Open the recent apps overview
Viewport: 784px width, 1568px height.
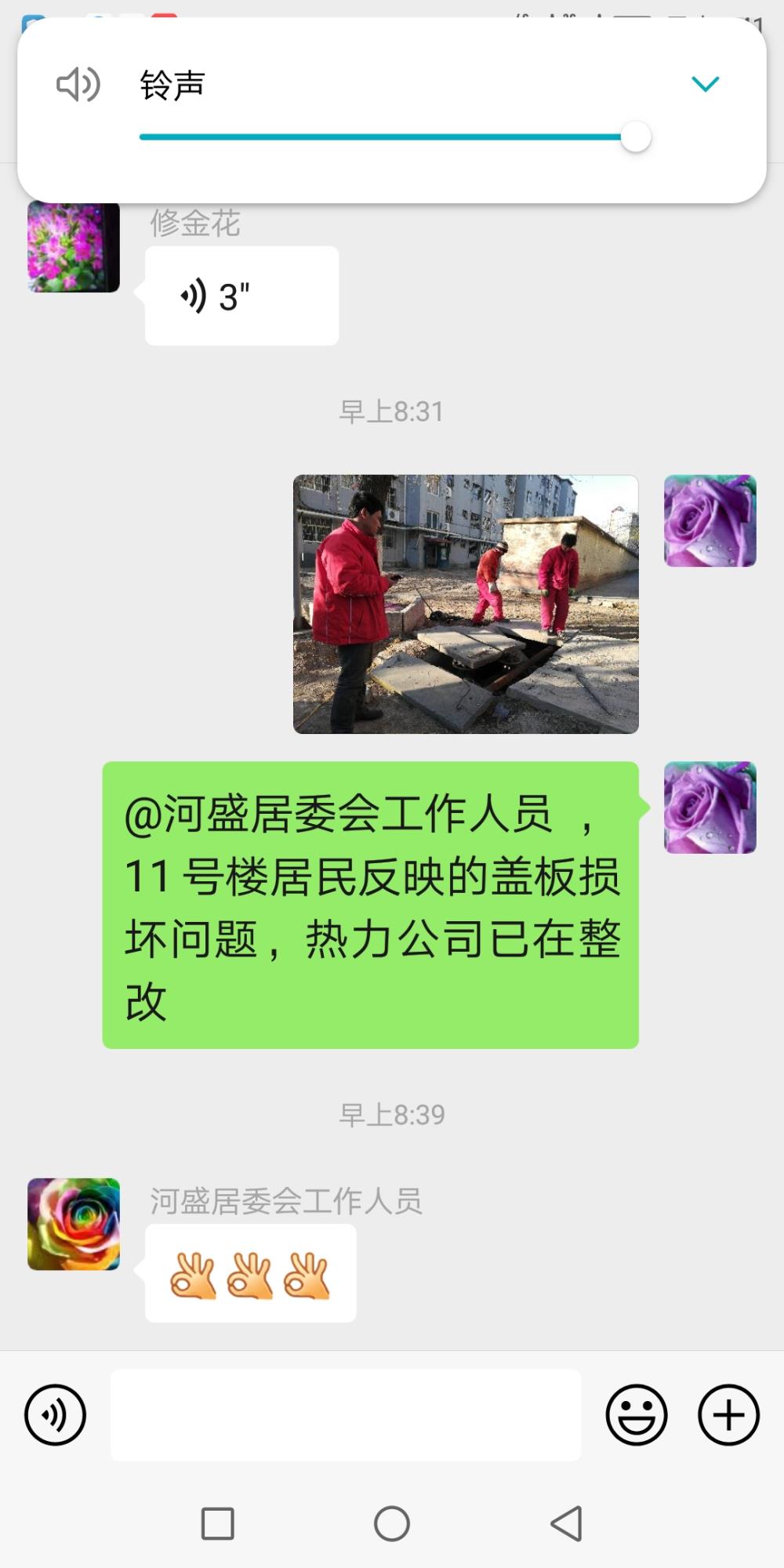pos(218,1524)
